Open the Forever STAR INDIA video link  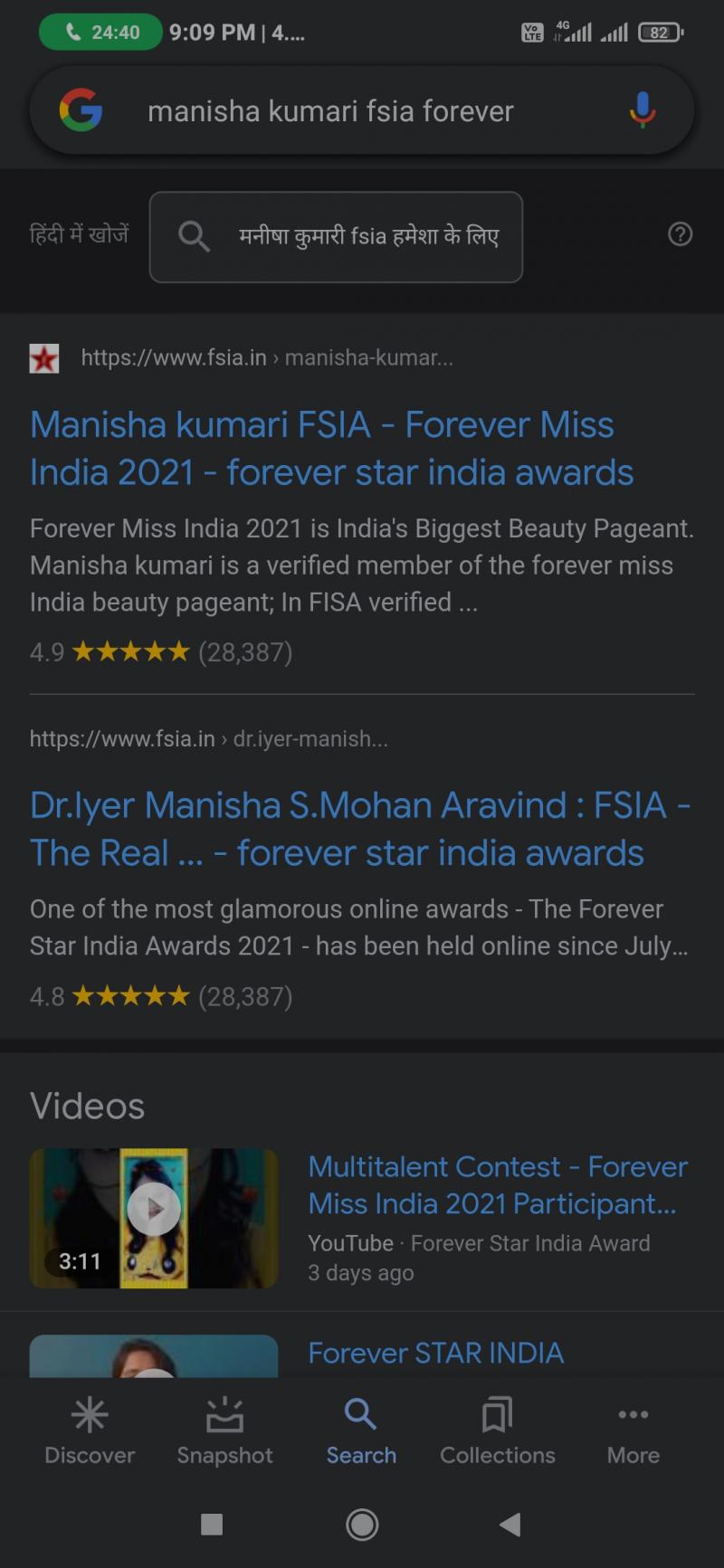(x=435, y=1353)
